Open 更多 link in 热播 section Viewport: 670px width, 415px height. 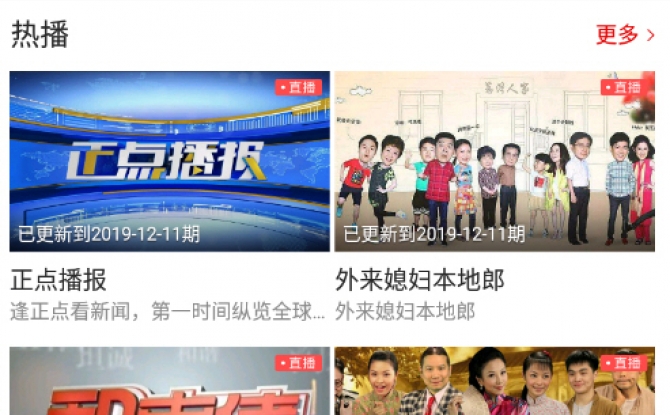coord(624,34)
